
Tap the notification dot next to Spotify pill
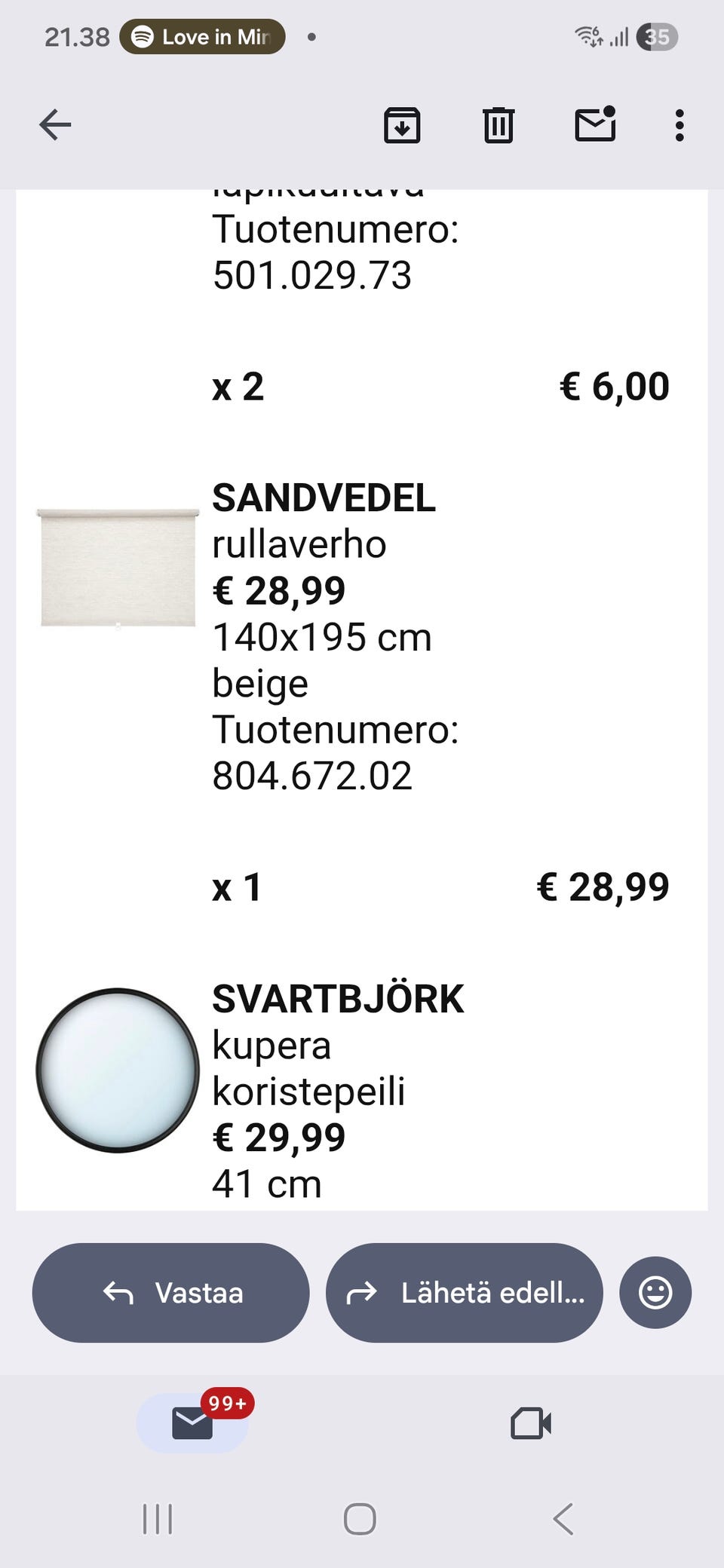click(310, 35)
